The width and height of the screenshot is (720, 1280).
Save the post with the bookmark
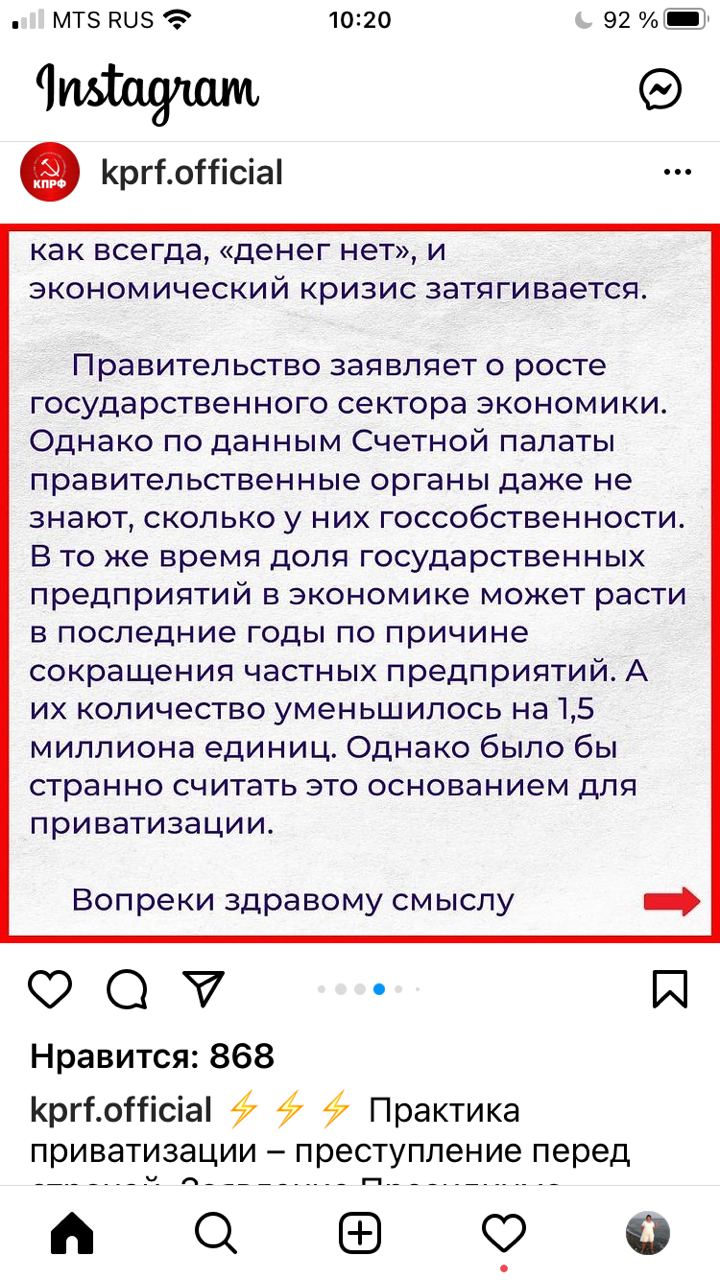[669, 989]
